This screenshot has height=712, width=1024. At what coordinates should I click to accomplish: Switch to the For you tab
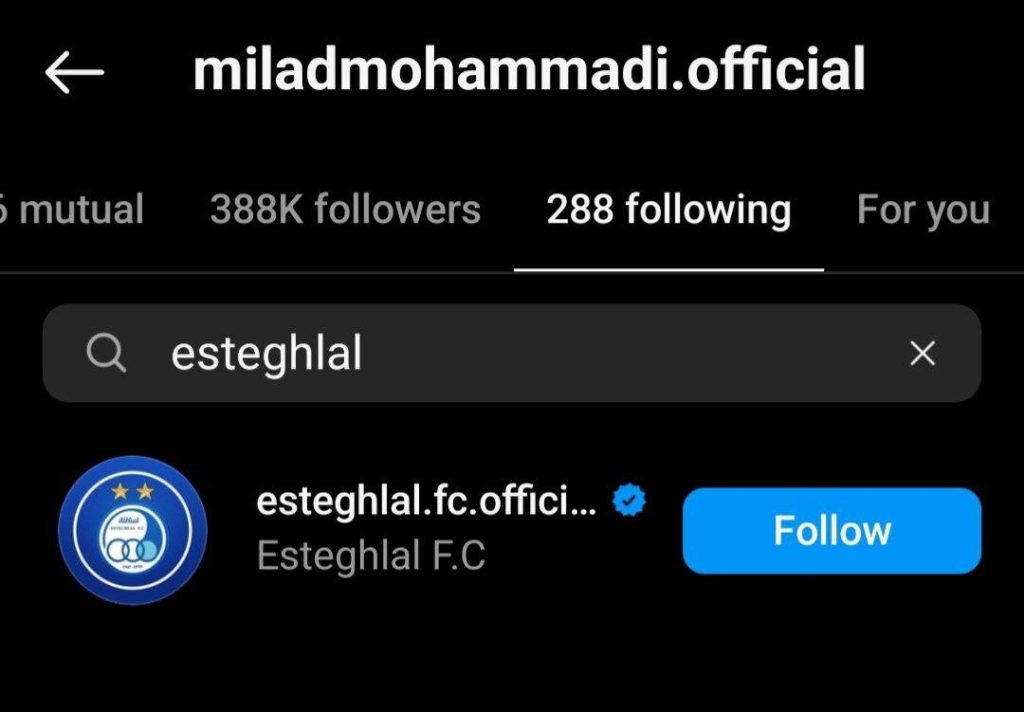922,210
